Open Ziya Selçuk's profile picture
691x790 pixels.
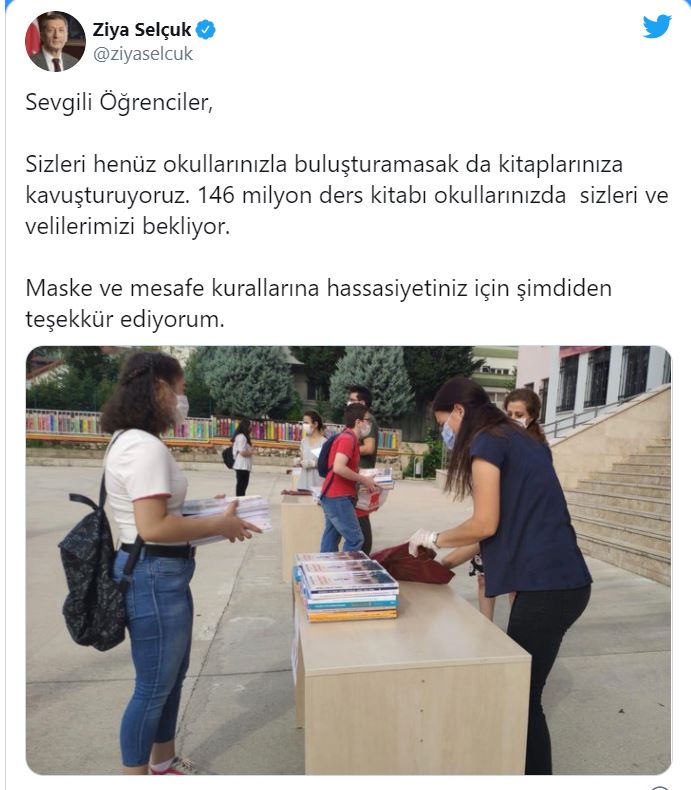(x=55, y=41)
